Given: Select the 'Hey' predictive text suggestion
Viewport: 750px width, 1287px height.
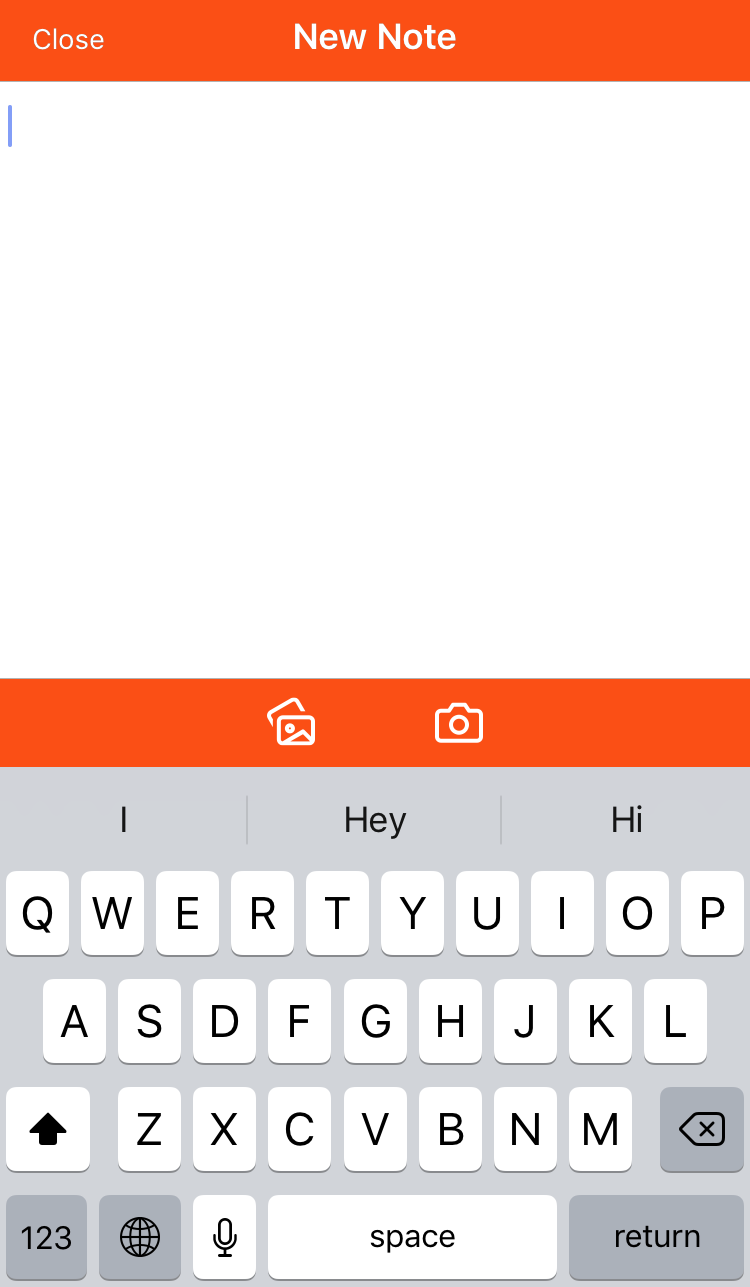Looking at the screenshot, I should tap(374, 819).
